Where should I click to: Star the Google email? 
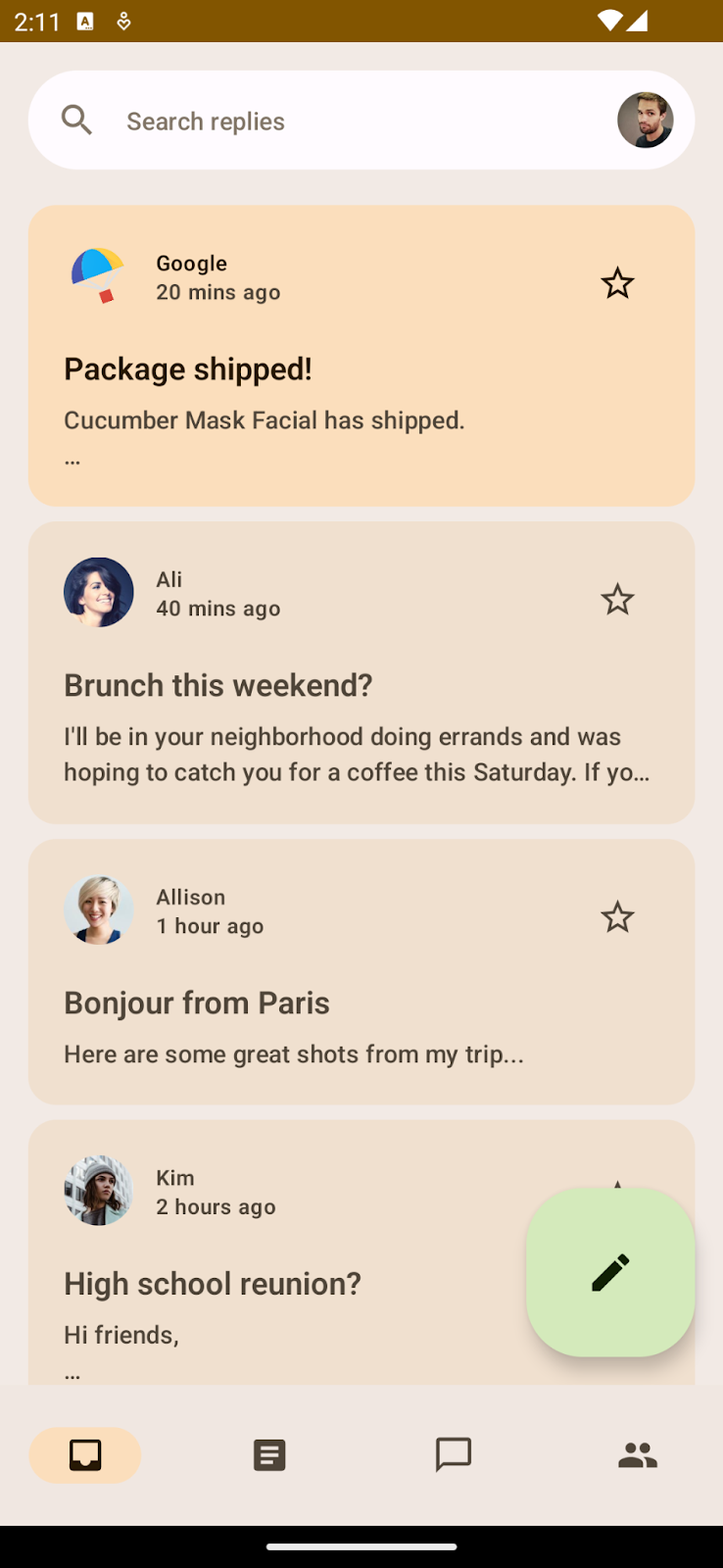[x=617, y=283]
